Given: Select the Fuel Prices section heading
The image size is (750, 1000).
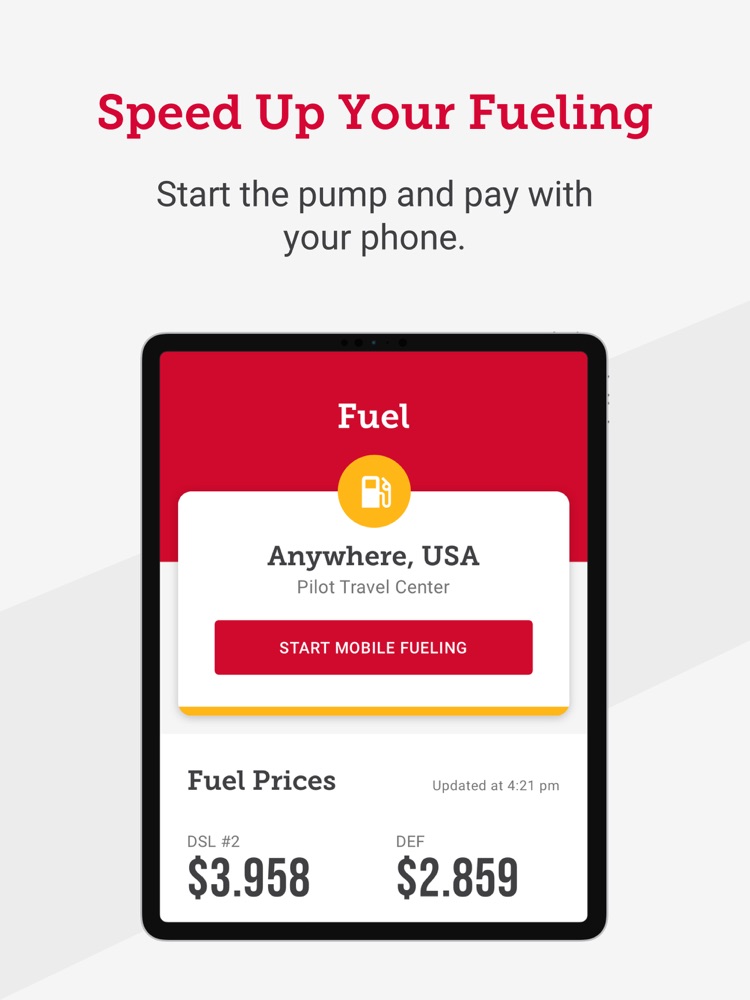Looking at the screenshot, I should [x=262, y=781].
